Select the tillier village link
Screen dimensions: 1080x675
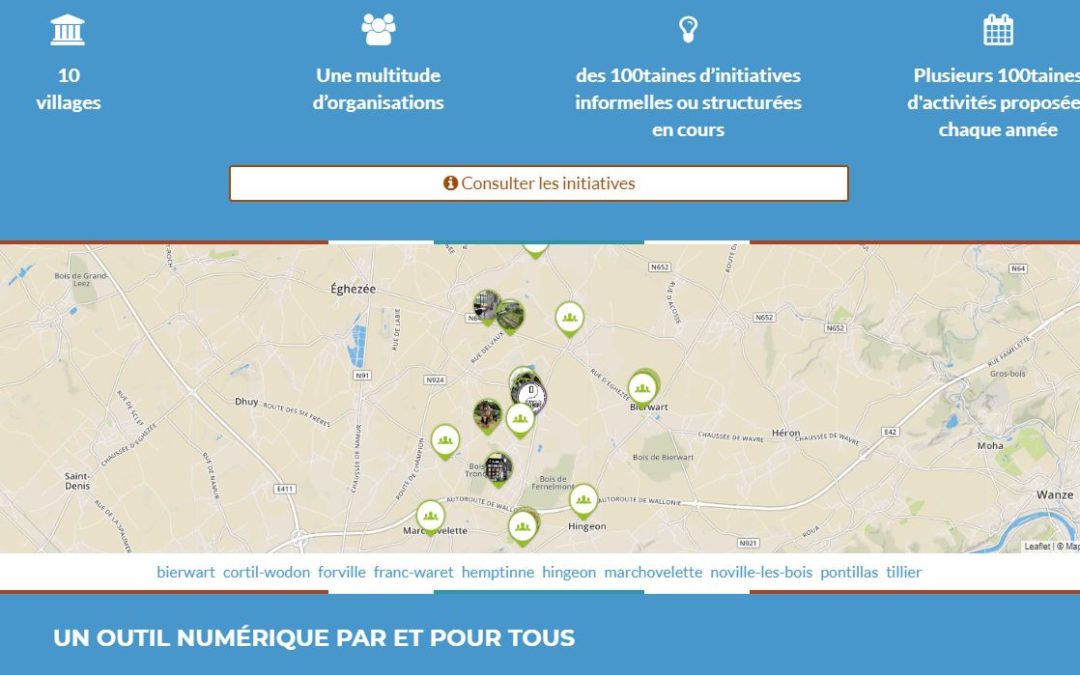click(904, 572)
